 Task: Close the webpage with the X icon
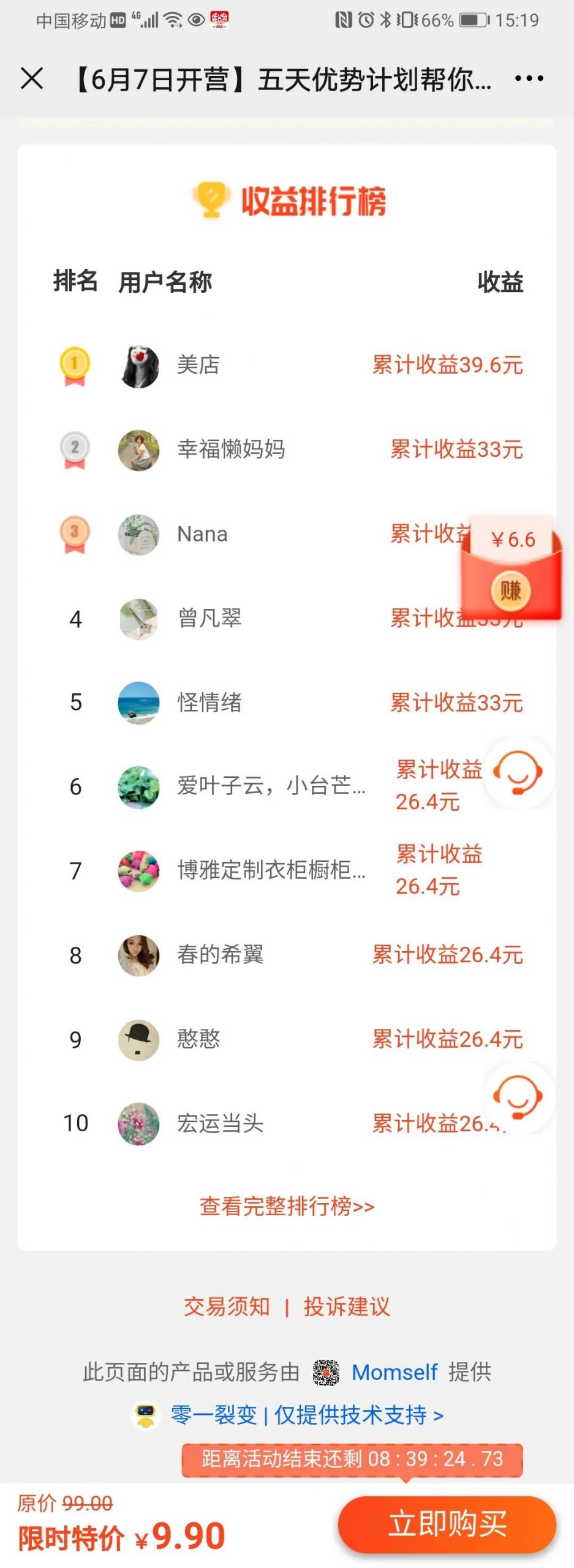tap(32, 78)
